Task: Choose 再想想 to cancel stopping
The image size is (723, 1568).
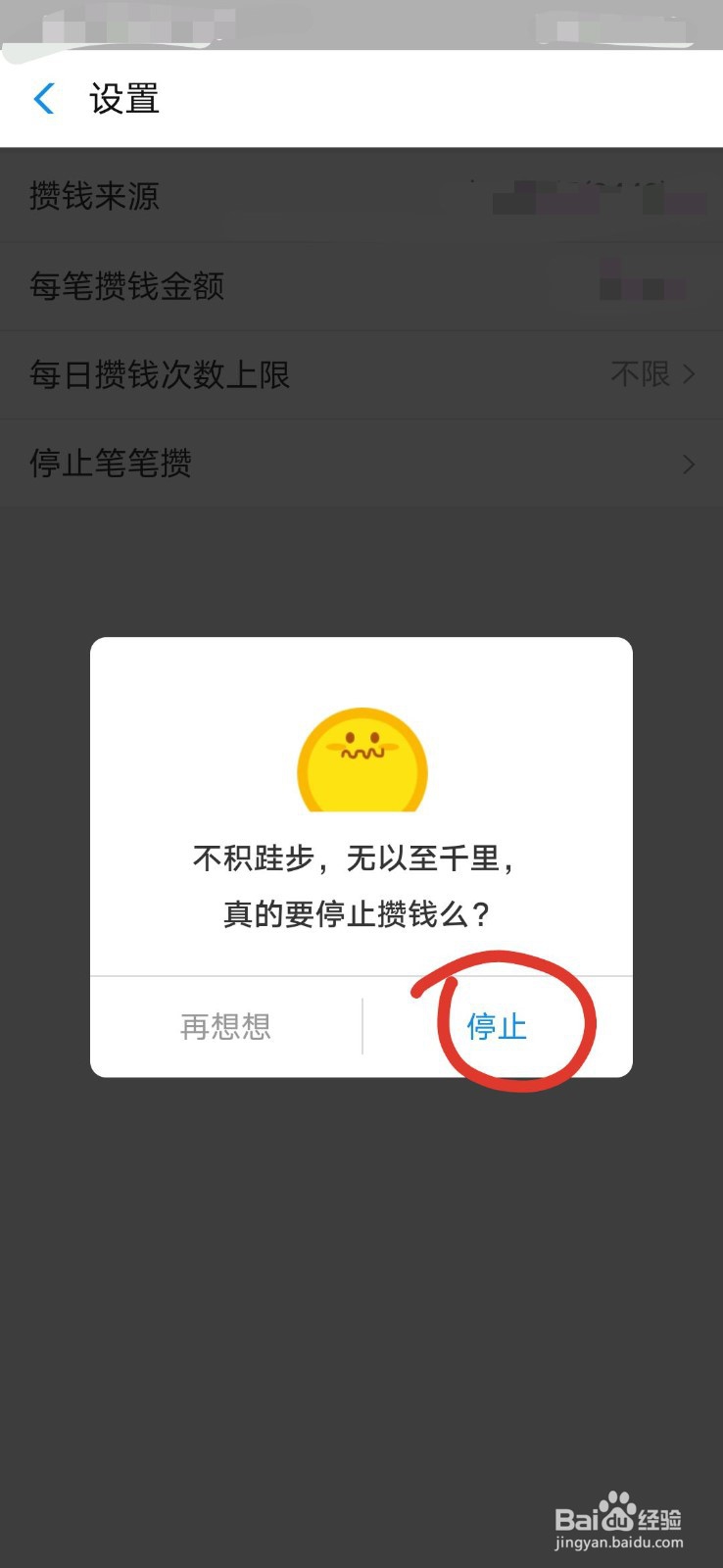Action: click(225, 1026)
